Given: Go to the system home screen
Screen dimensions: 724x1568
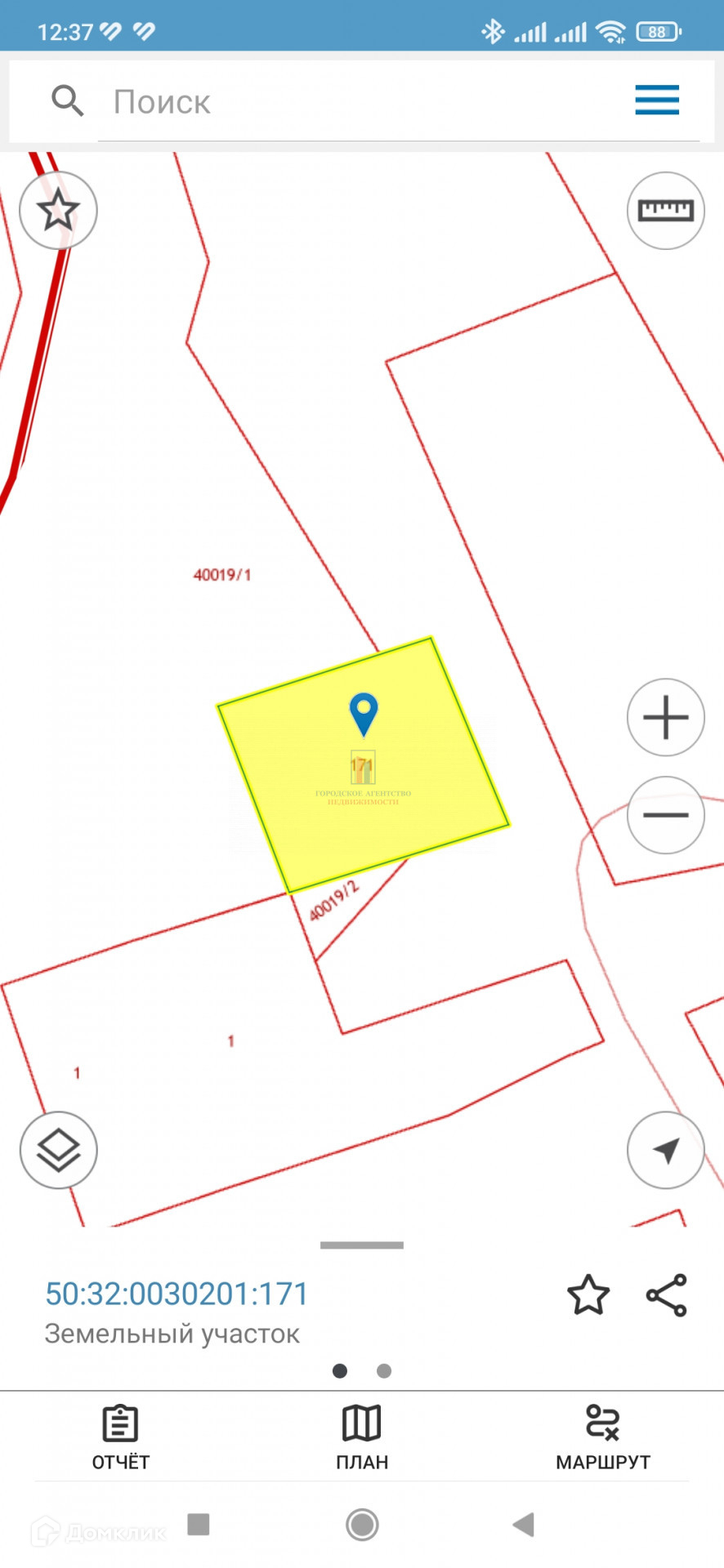Looking at the screenshot, I should (362, 1524).
